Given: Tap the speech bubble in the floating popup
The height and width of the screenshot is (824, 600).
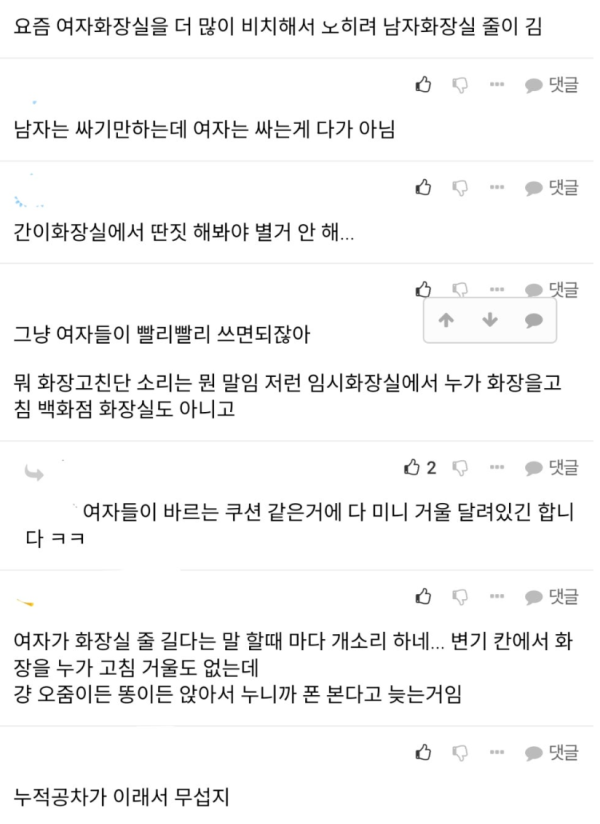Looking at the screenshot, I should tap(533, 320).
